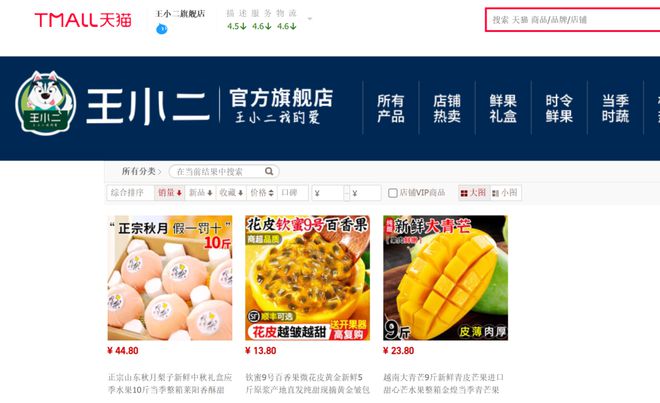Open the 大青芒 product for ¥23.80
Screen dimensions: 660x403
445,277
